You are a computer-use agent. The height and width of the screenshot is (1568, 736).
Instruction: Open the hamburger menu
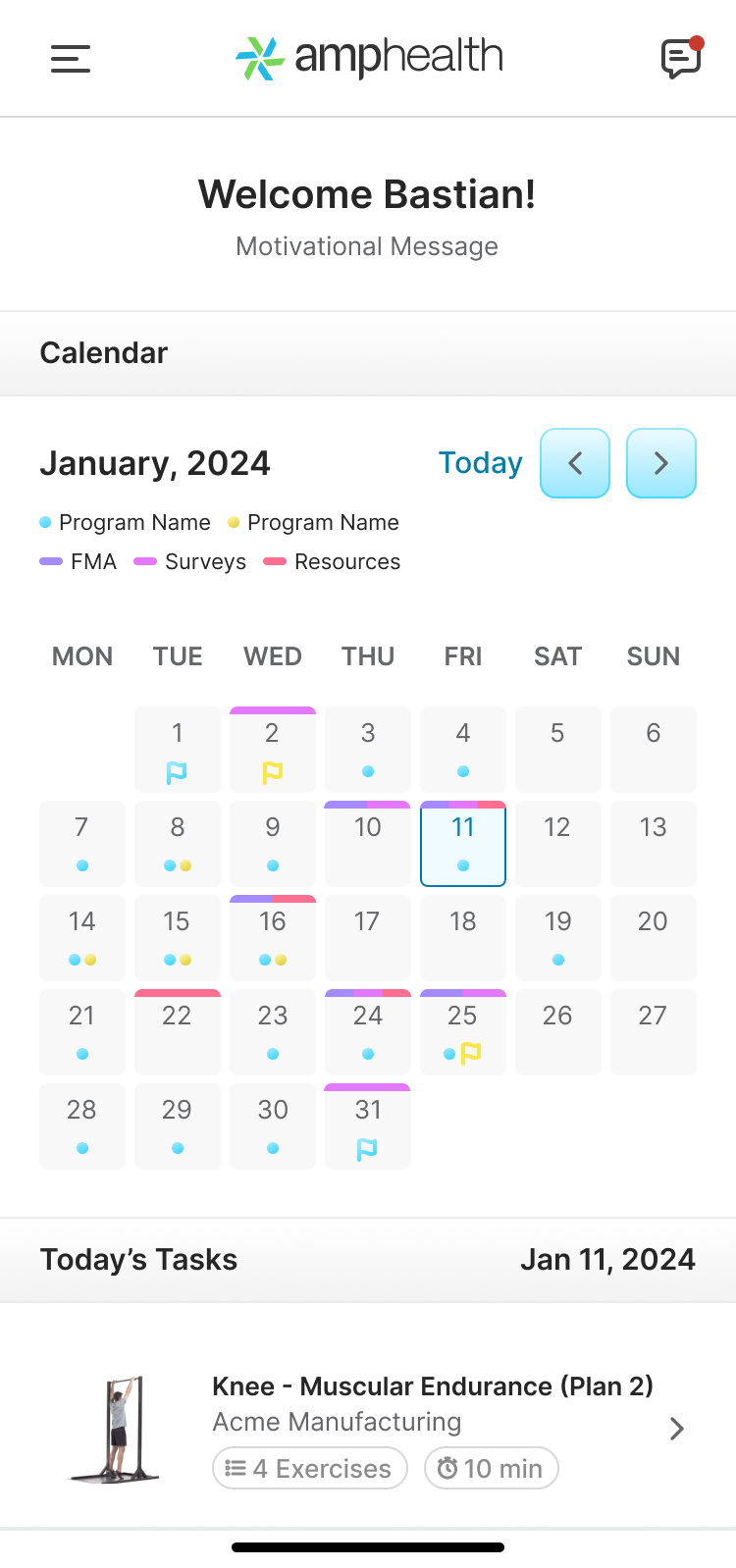click(71, 59)
